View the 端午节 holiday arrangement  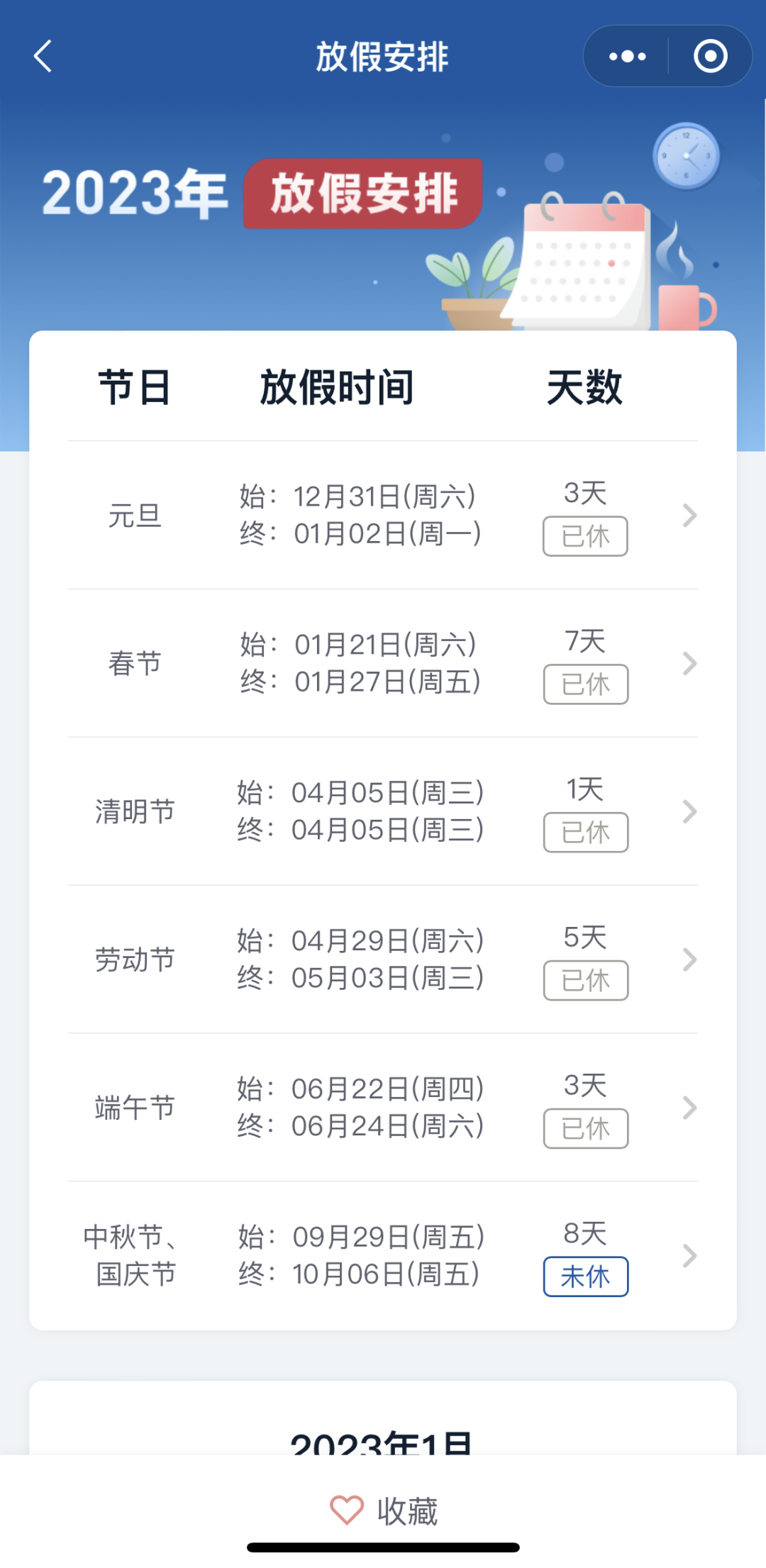click(x=383, y=1108)
